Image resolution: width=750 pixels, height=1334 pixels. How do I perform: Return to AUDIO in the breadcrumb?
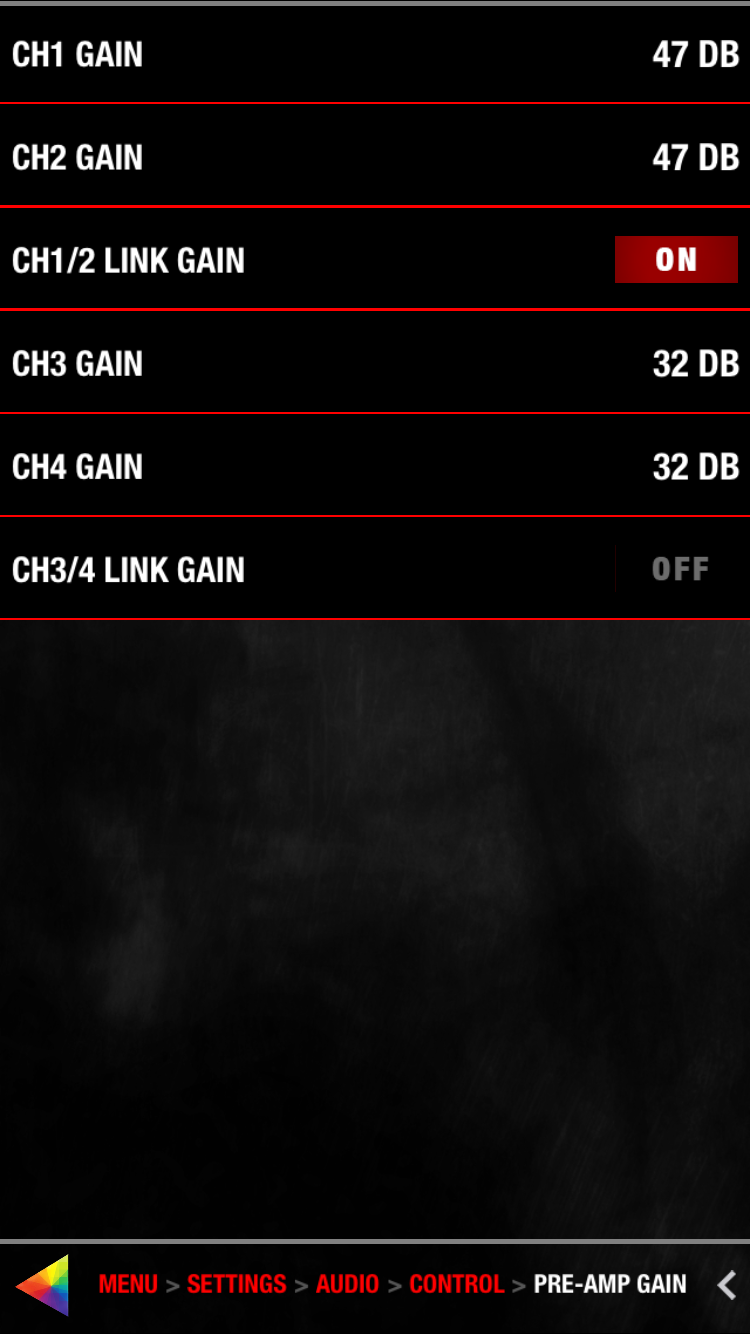(347, 1284)
